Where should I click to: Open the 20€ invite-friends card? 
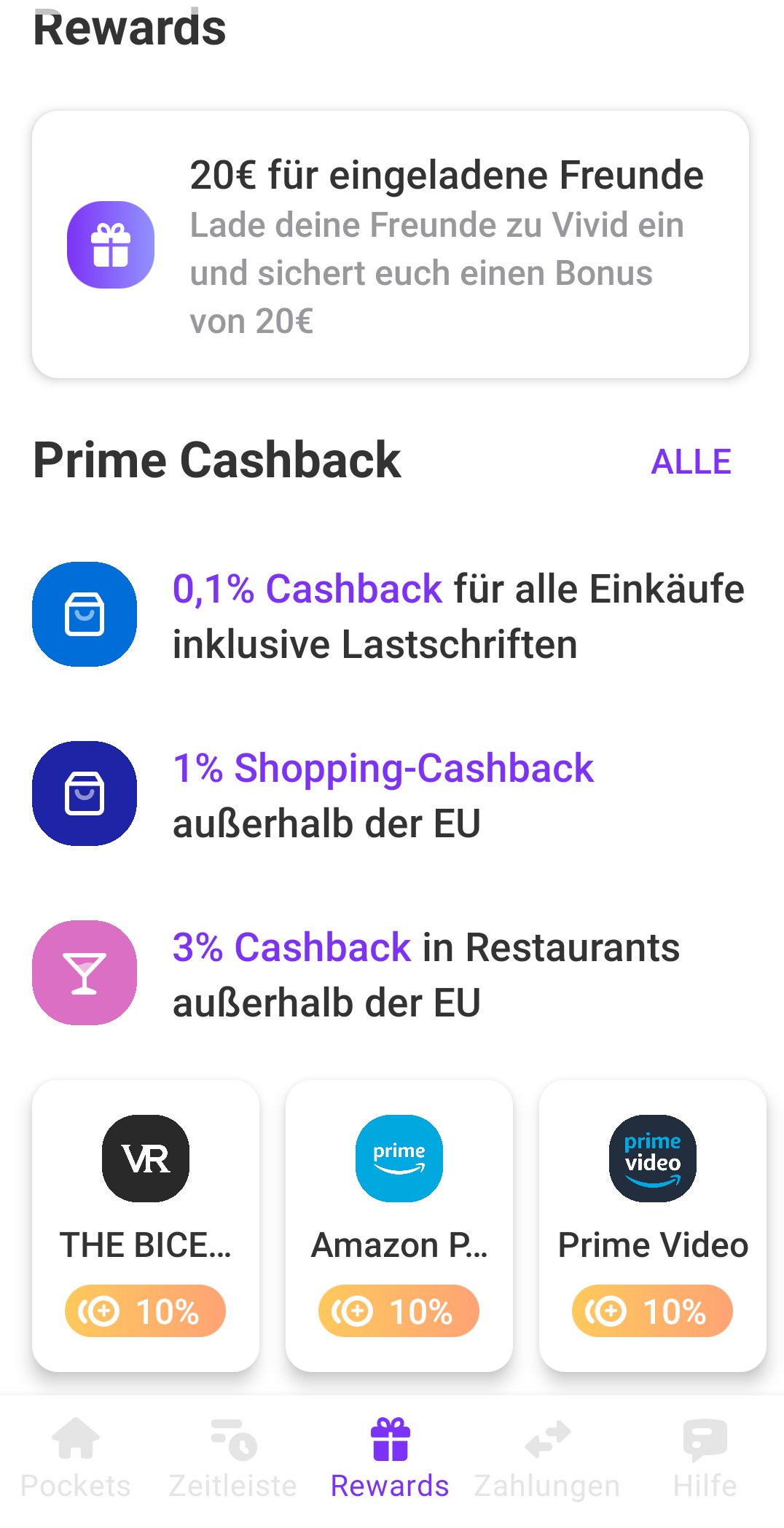click(391, 244)
